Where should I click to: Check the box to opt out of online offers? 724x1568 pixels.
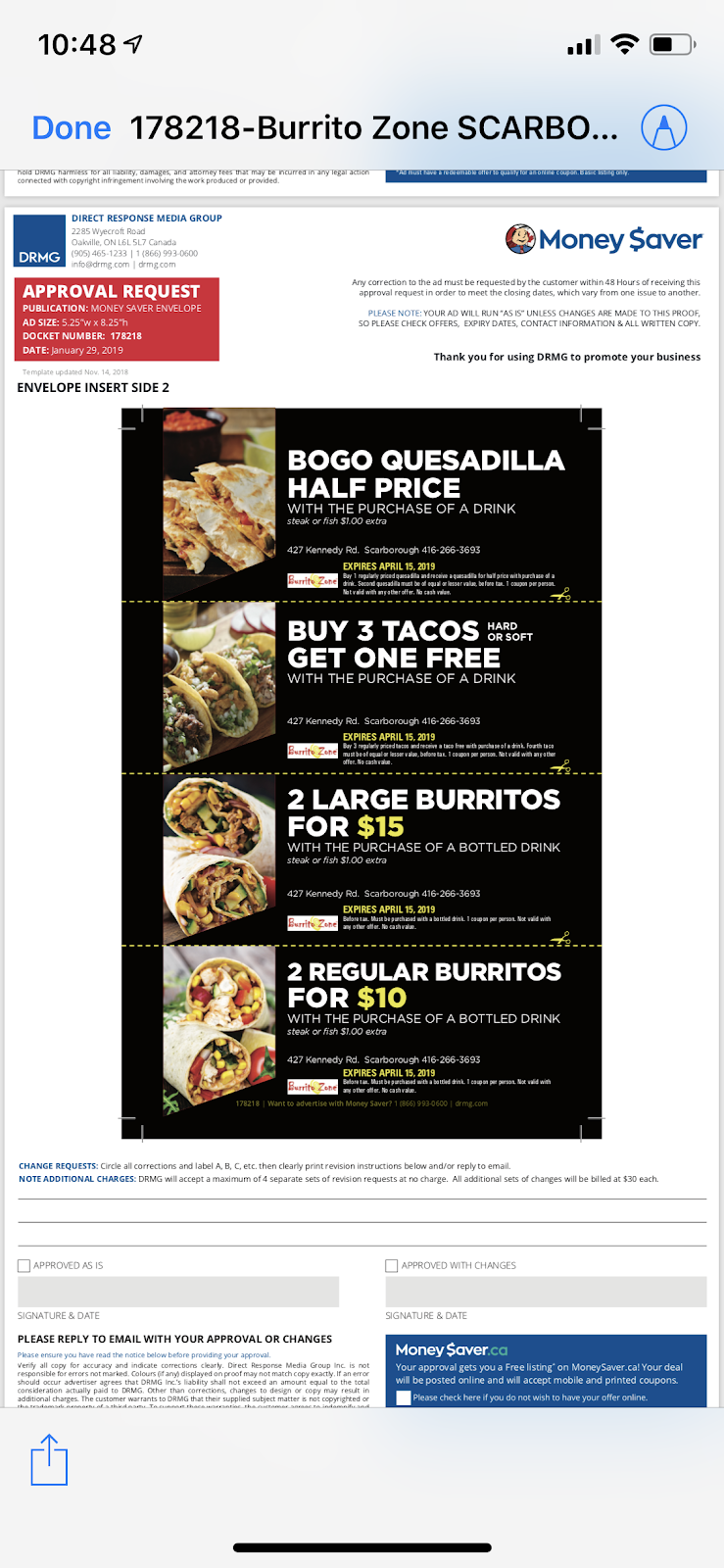[x=404, y=1397]
